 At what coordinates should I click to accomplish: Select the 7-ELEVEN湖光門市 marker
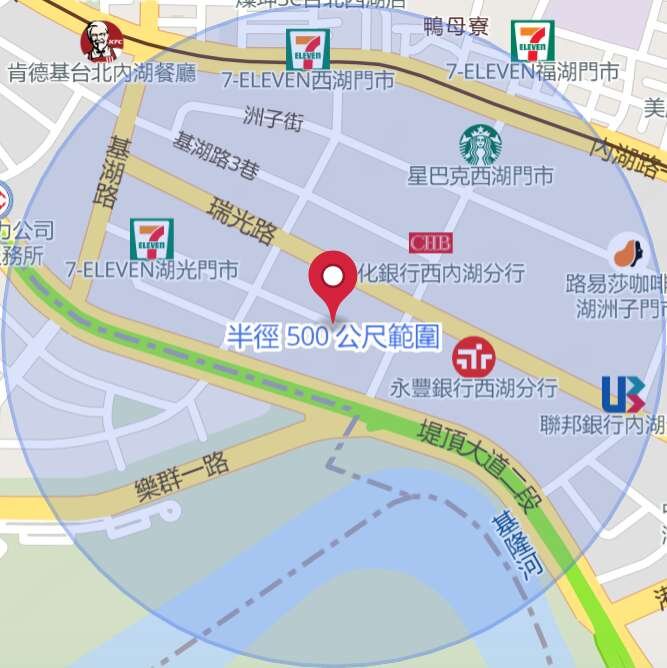click(x=152, y=239)
